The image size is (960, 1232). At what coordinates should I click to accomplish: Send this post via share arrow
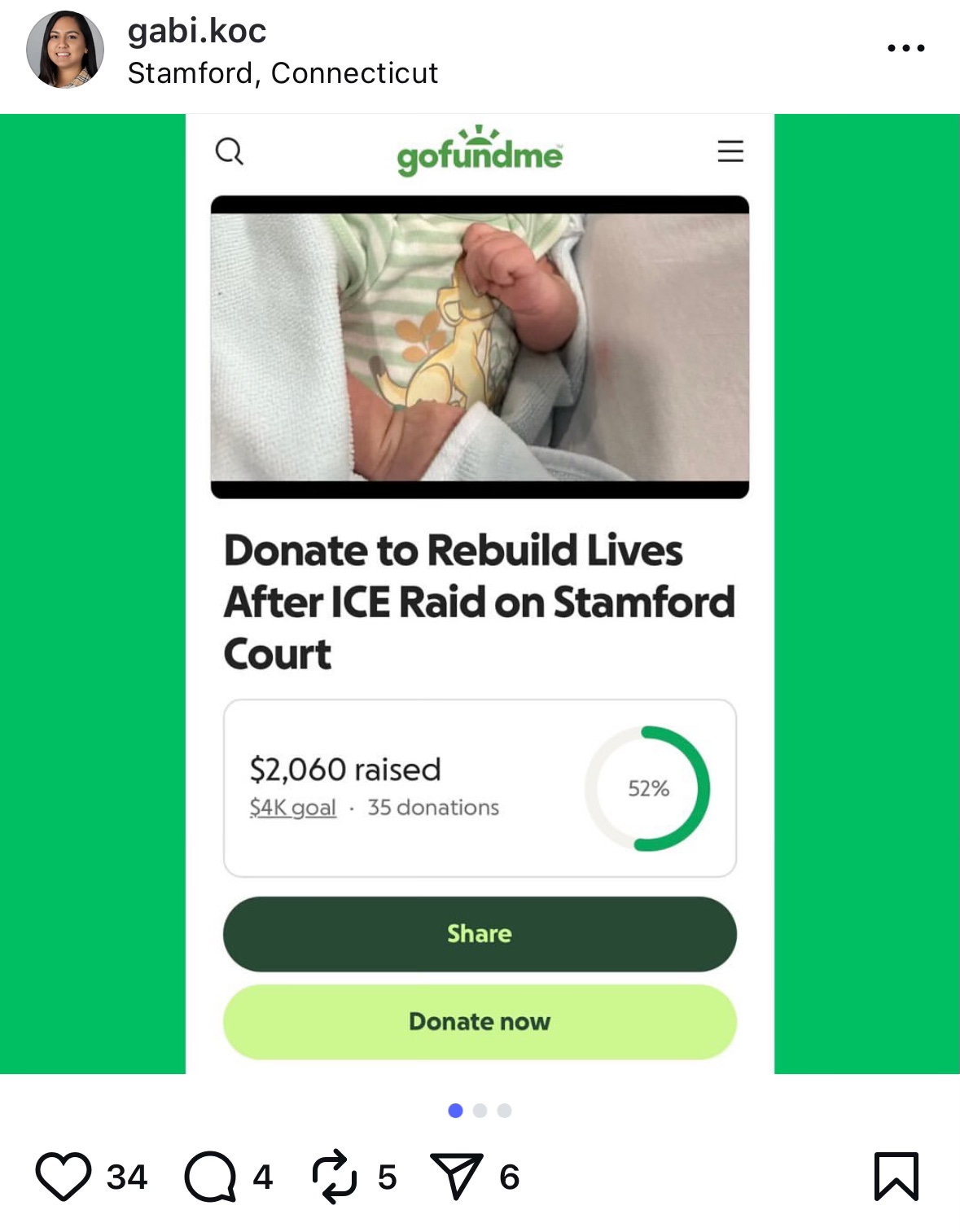click(457, 1177)
